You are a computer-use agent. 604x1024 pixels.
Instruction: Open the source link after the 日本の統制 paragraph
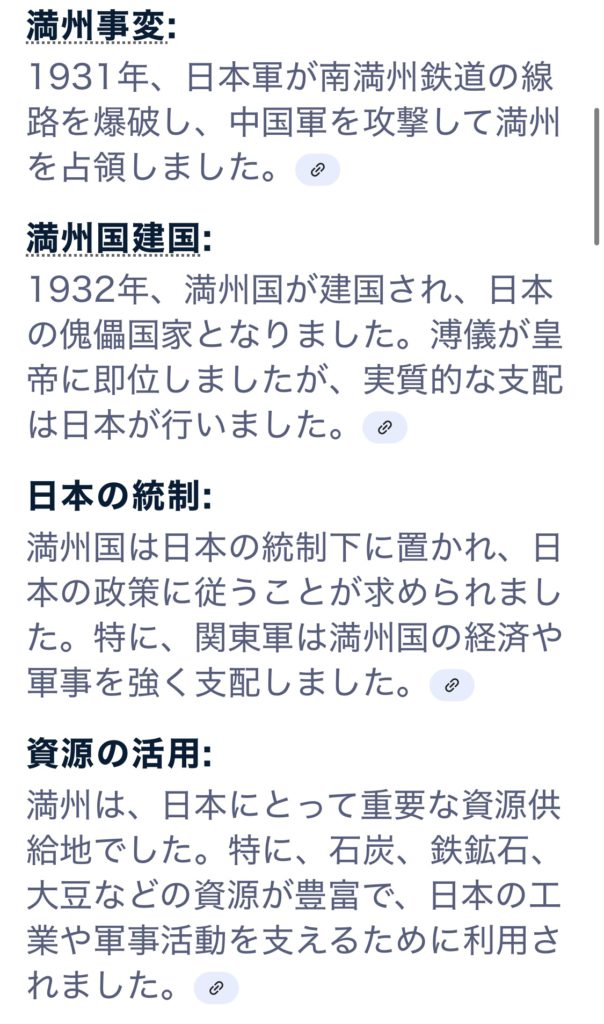pyautogui.click(x=451, y=685)
